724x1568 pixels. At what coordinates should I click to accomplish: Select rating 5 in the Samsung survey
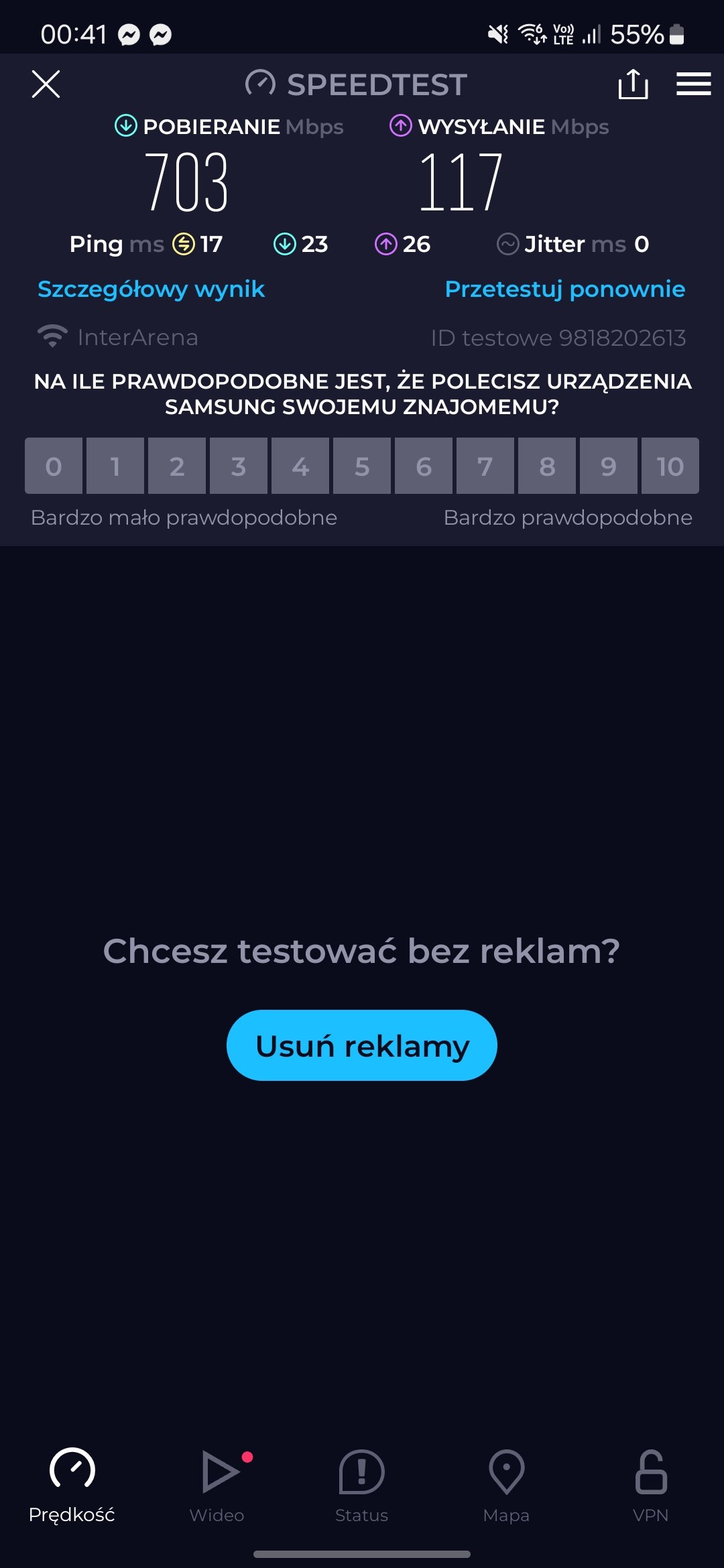(362, 466)
